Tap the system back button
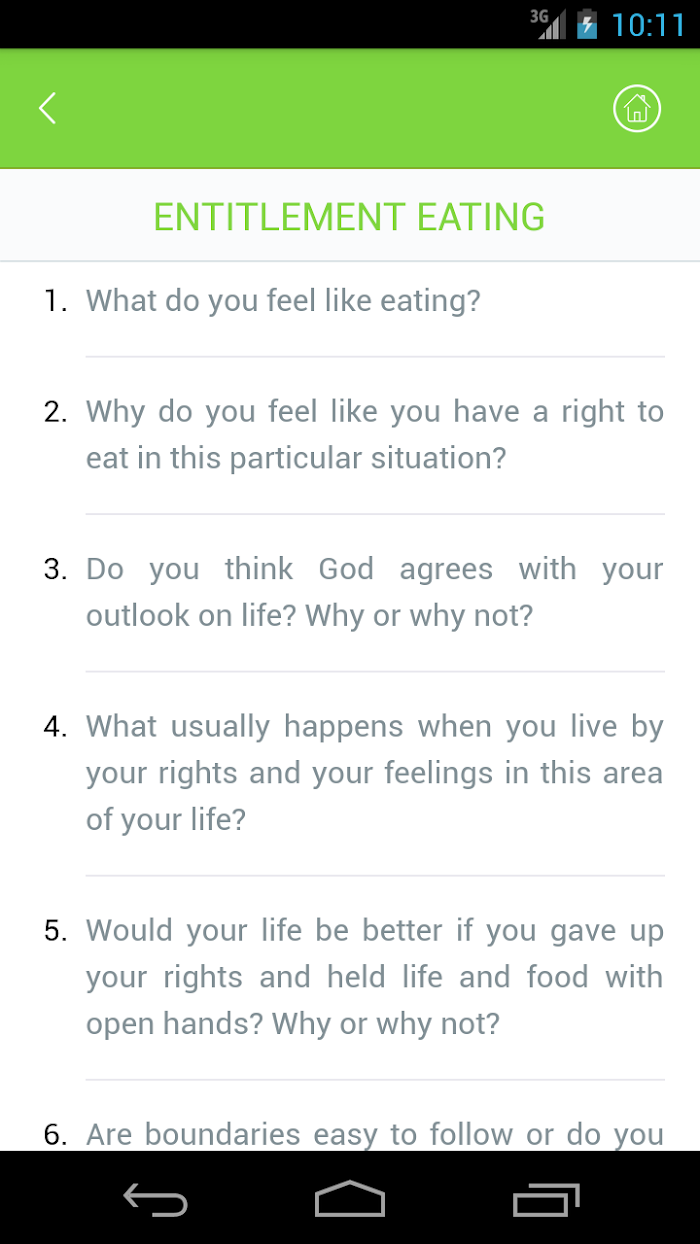This screenshot has height=1244, width=700. point(155,1198)
